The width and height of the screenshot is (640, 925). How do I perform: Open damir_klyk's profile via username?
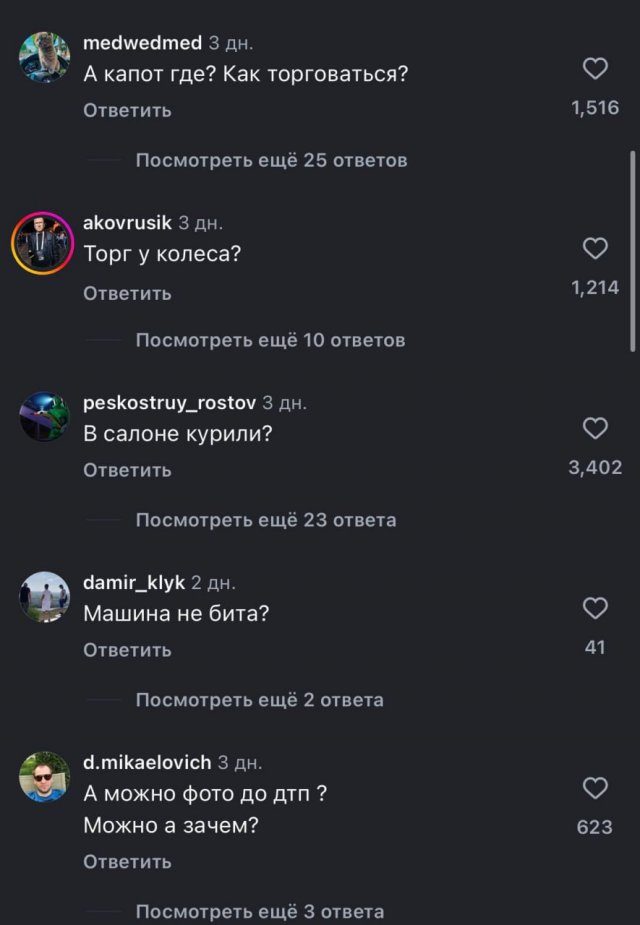pos(134,582)
